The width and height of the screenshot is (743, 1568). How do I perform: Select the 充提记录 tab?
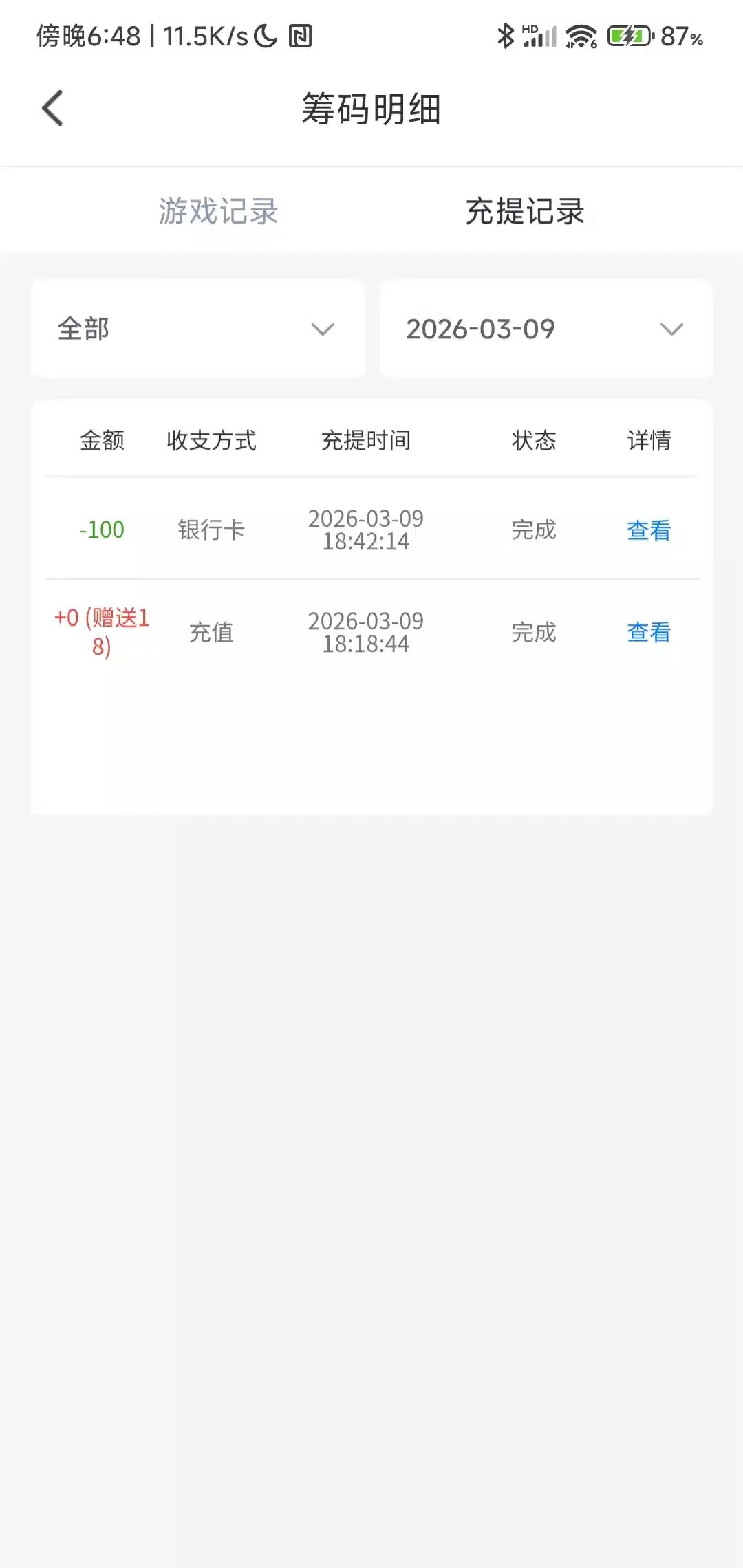click(525, 211)
